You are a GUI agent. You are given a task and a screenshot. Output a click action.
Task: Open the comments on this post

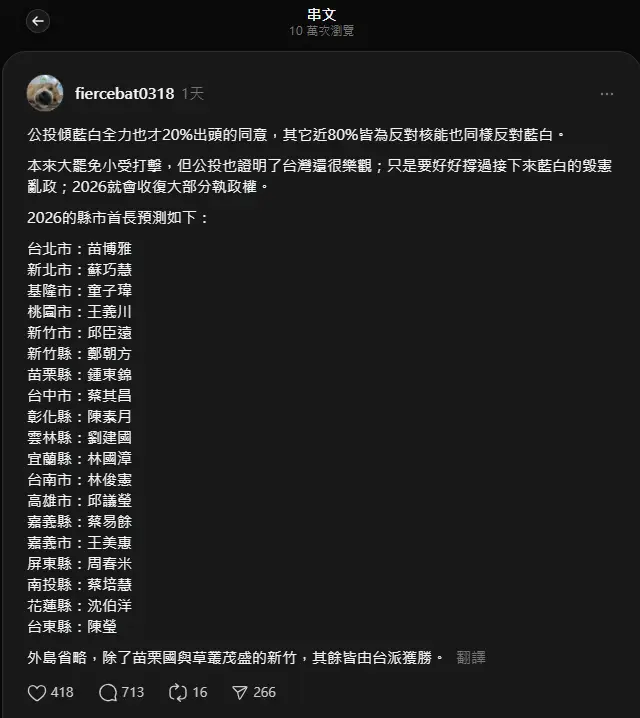click(x=109, y=692)
